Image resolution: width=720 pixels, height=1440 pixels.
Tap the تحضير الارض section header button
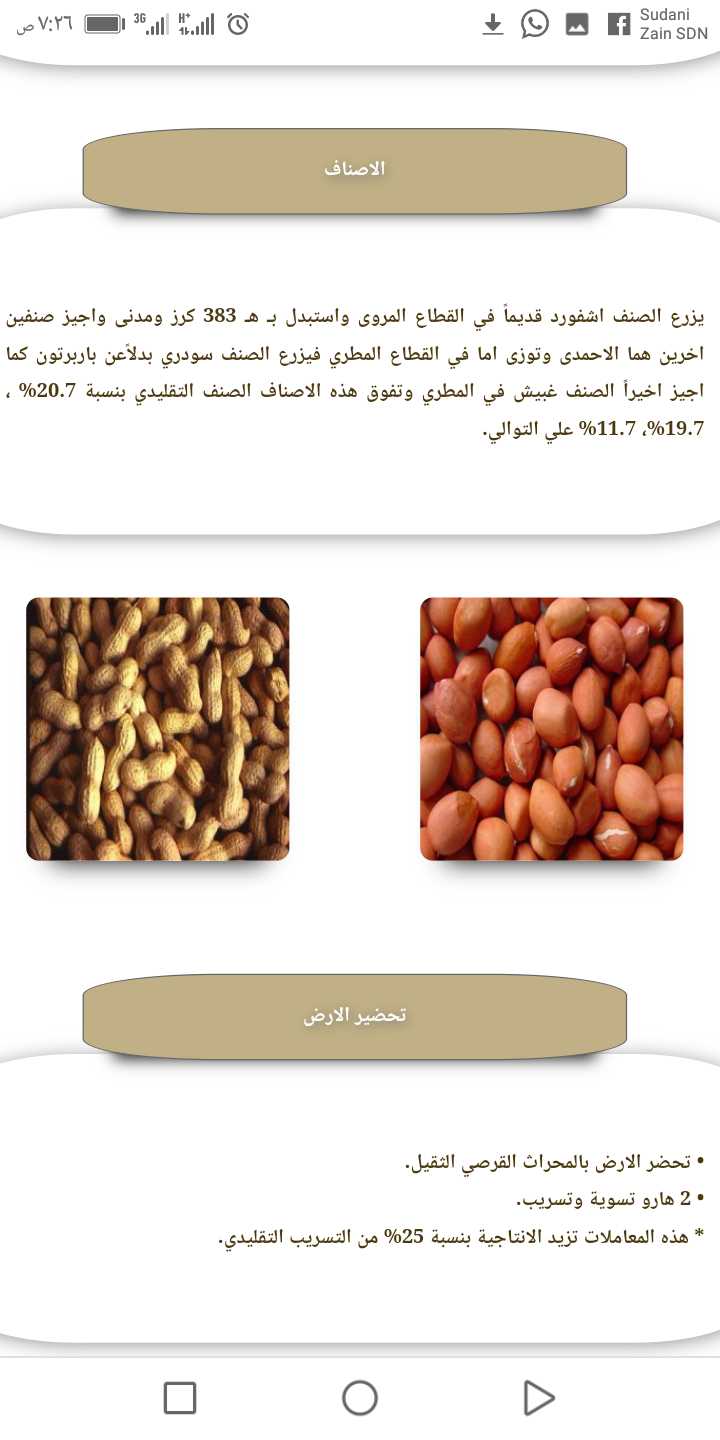[354, 1015]
